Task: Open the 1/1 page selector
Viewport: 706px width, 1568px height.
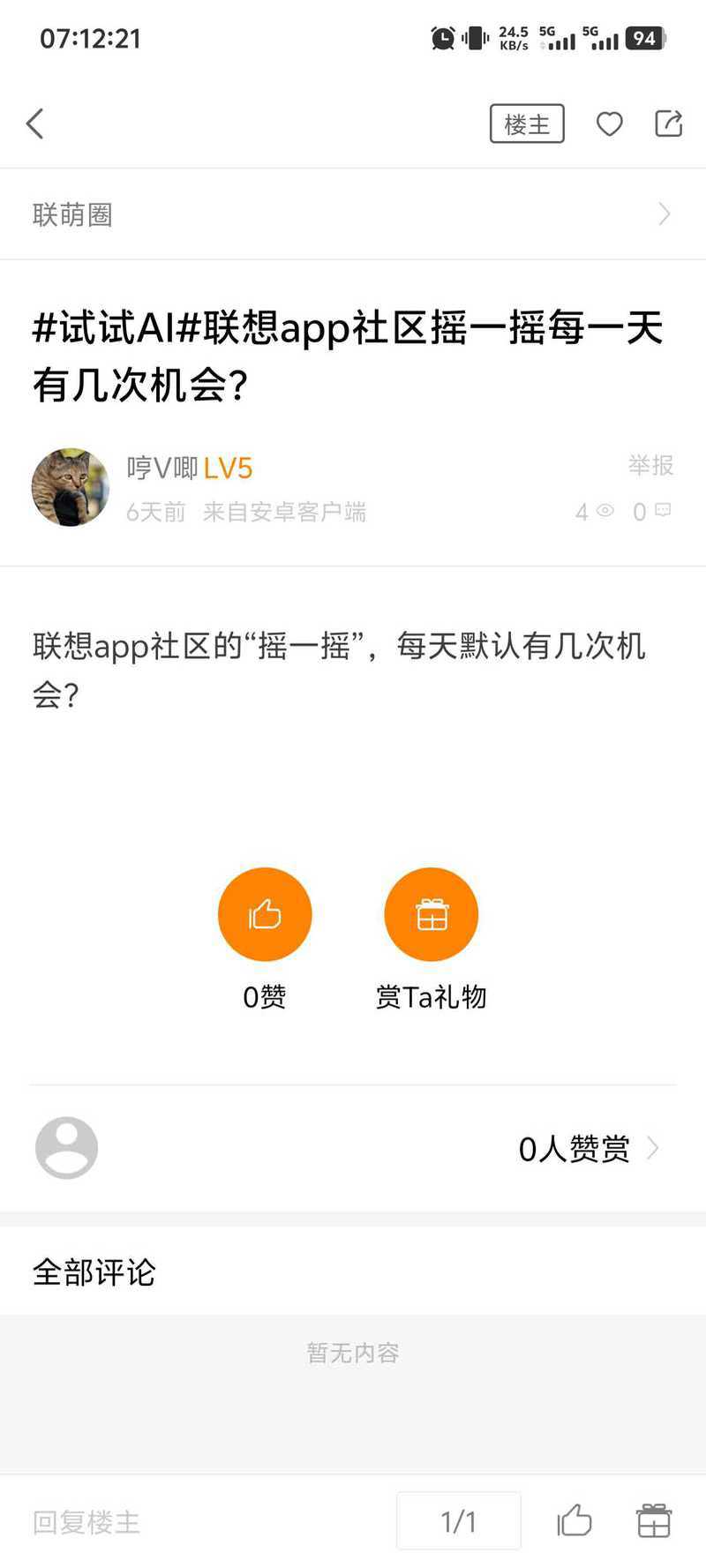Action: (459, 1521)
